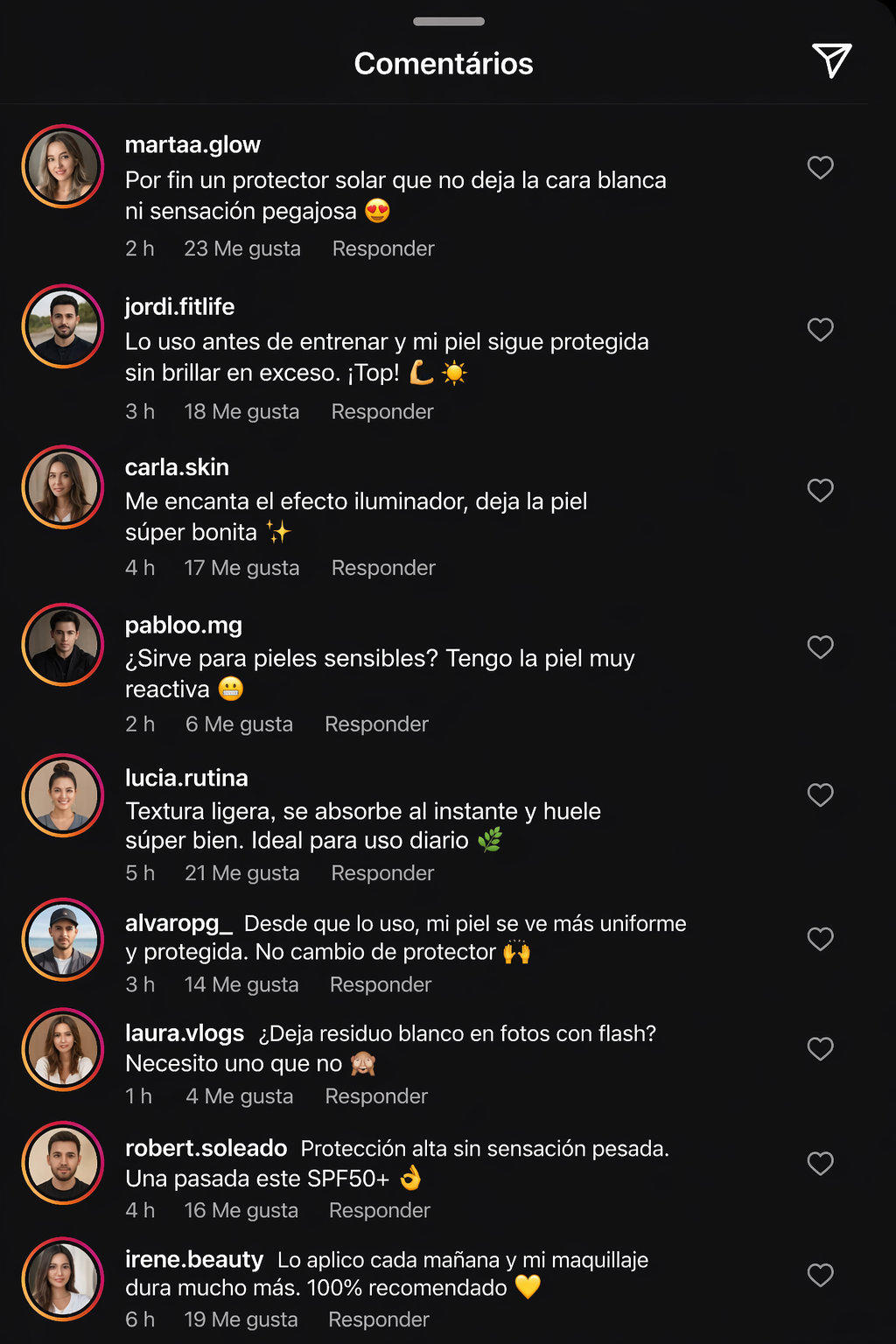Like pabloo.mg's comment
The image size is (896, 1344).
click(x=820, y=647)
